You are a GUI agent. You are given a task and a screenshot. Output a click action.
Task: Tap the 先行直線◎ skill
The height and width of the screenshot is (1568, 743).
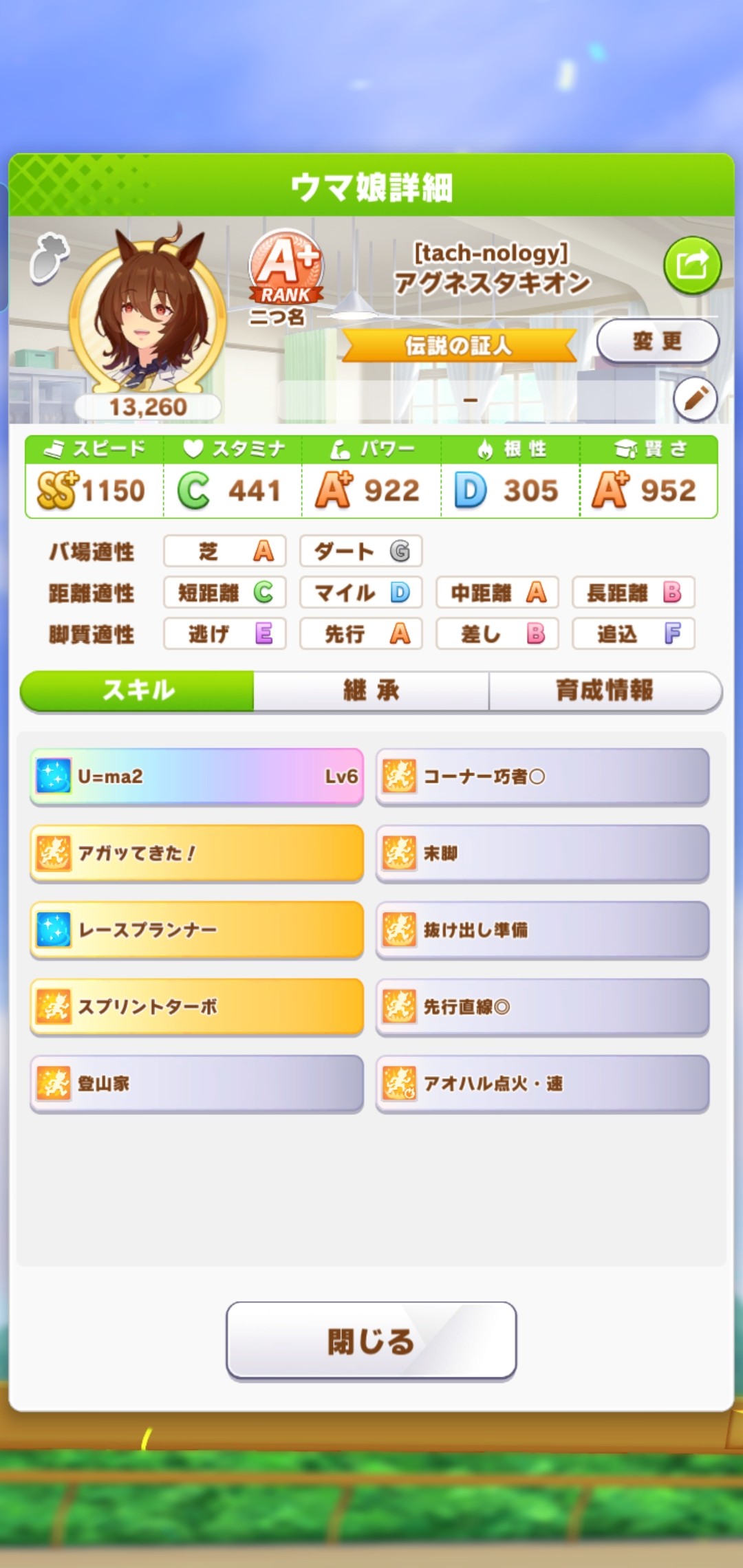tap(542, 1007)
